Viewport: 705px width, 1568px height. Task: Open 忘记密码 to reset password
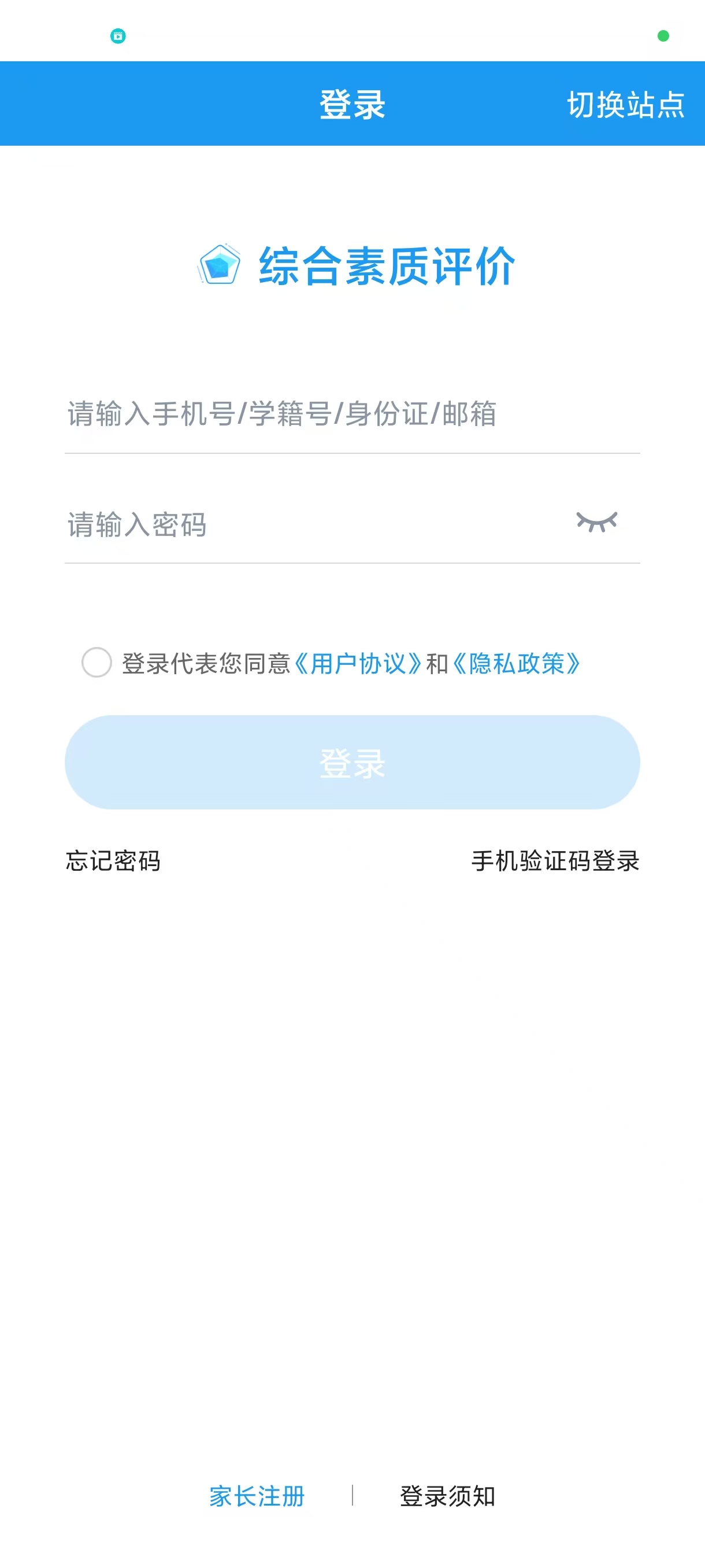(113, 861)
